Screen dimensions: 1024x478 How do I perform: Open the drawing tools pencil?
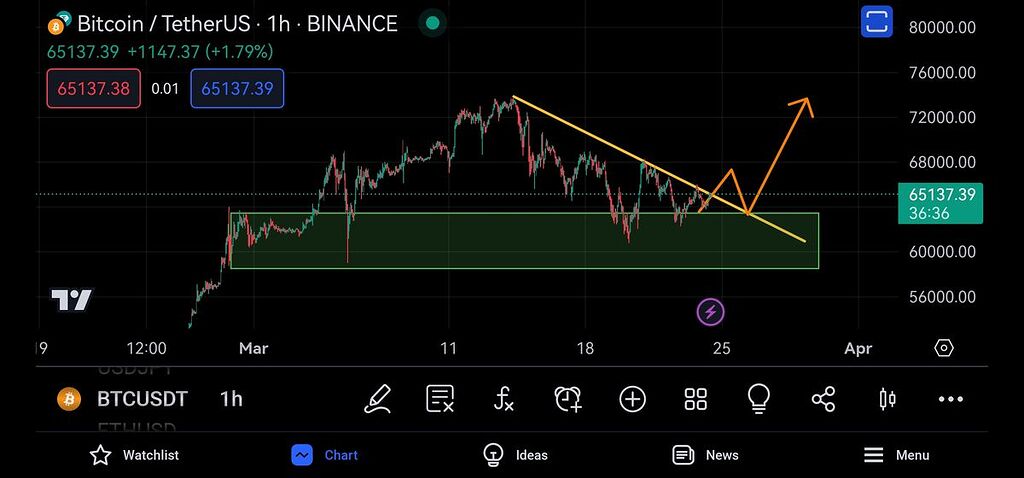coord(378,399)
